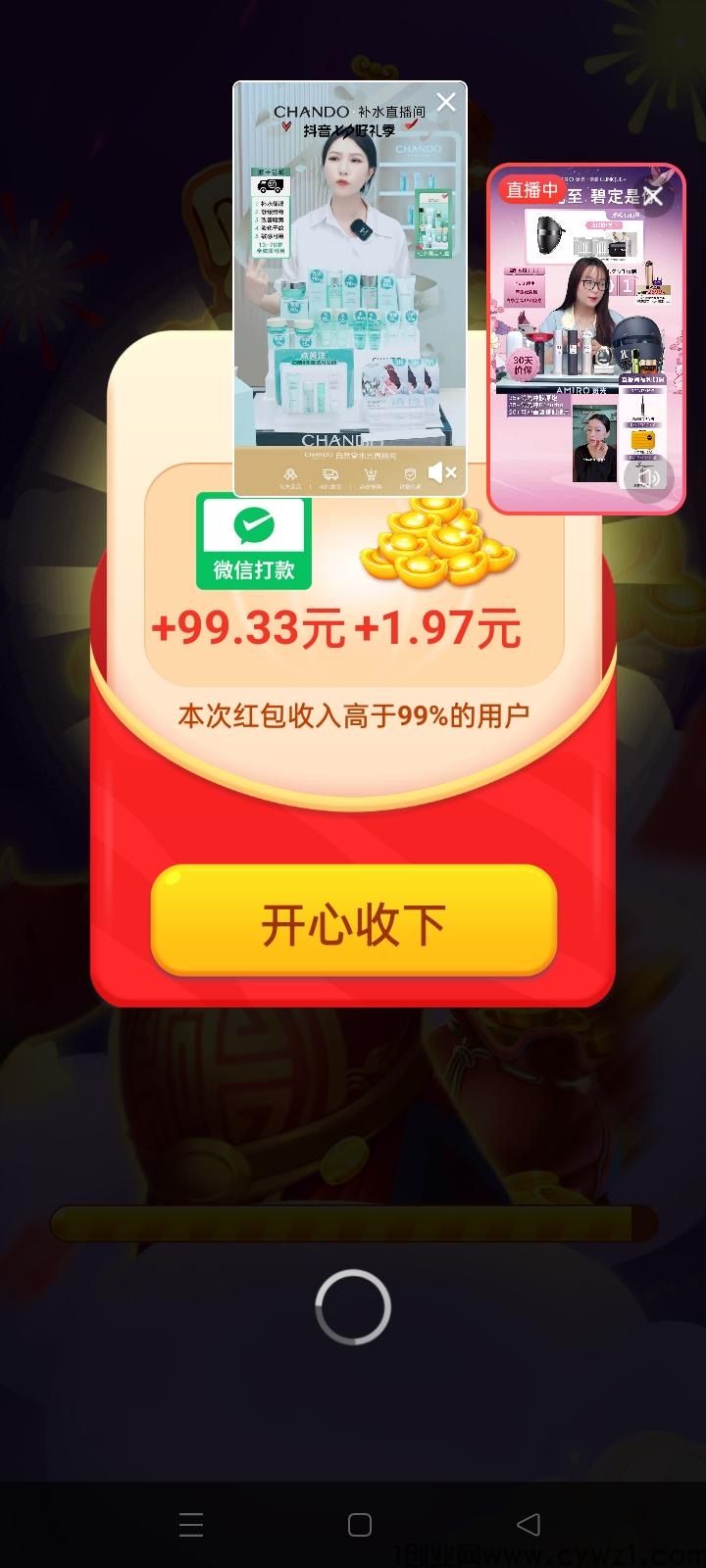This screenshot has height=1568, width=706.
Task: Go to the system home screen
Action: [360, 1524]
